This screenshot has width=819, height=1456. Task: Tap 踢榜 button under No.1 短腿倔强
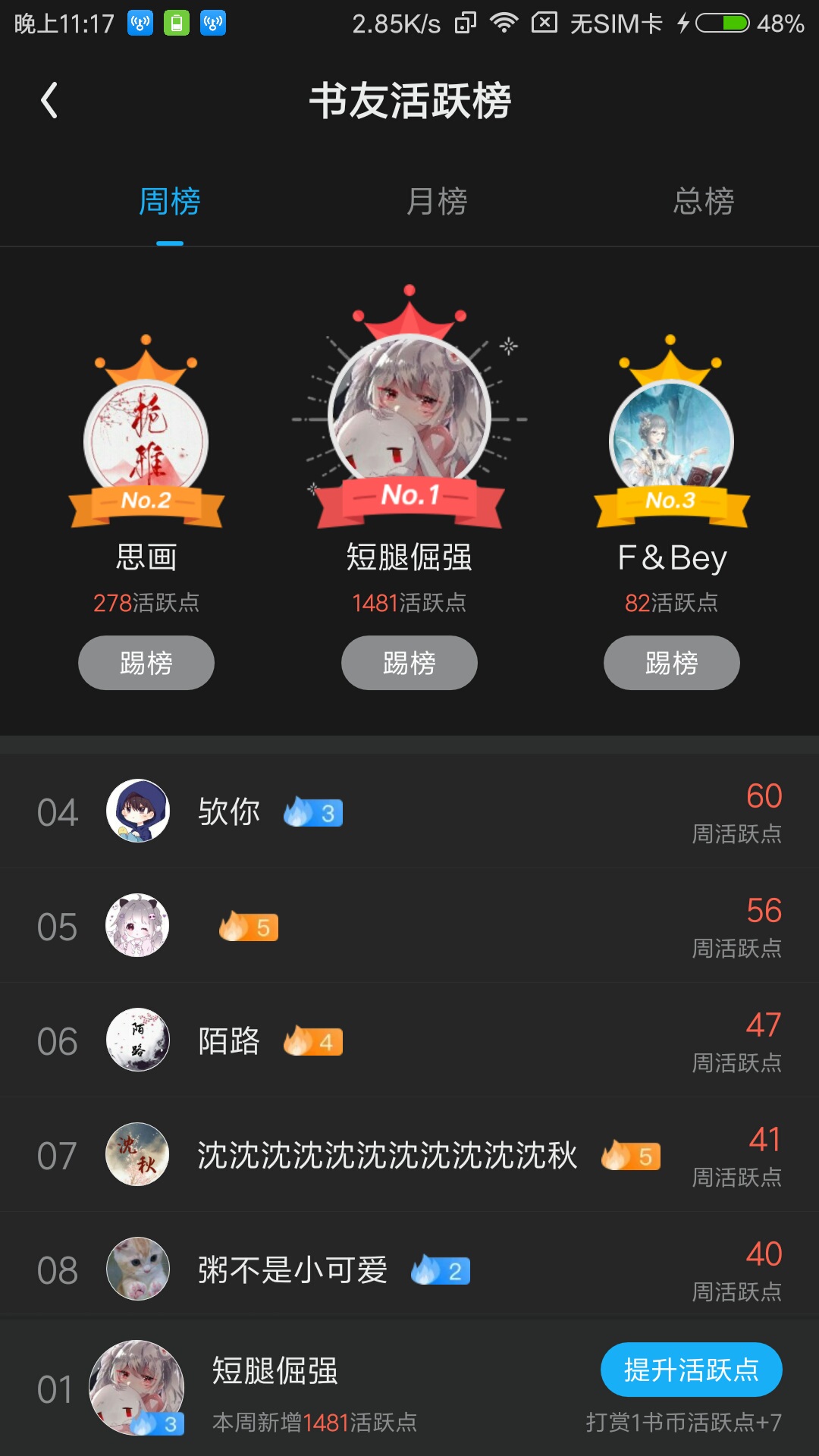coord(409,663)
